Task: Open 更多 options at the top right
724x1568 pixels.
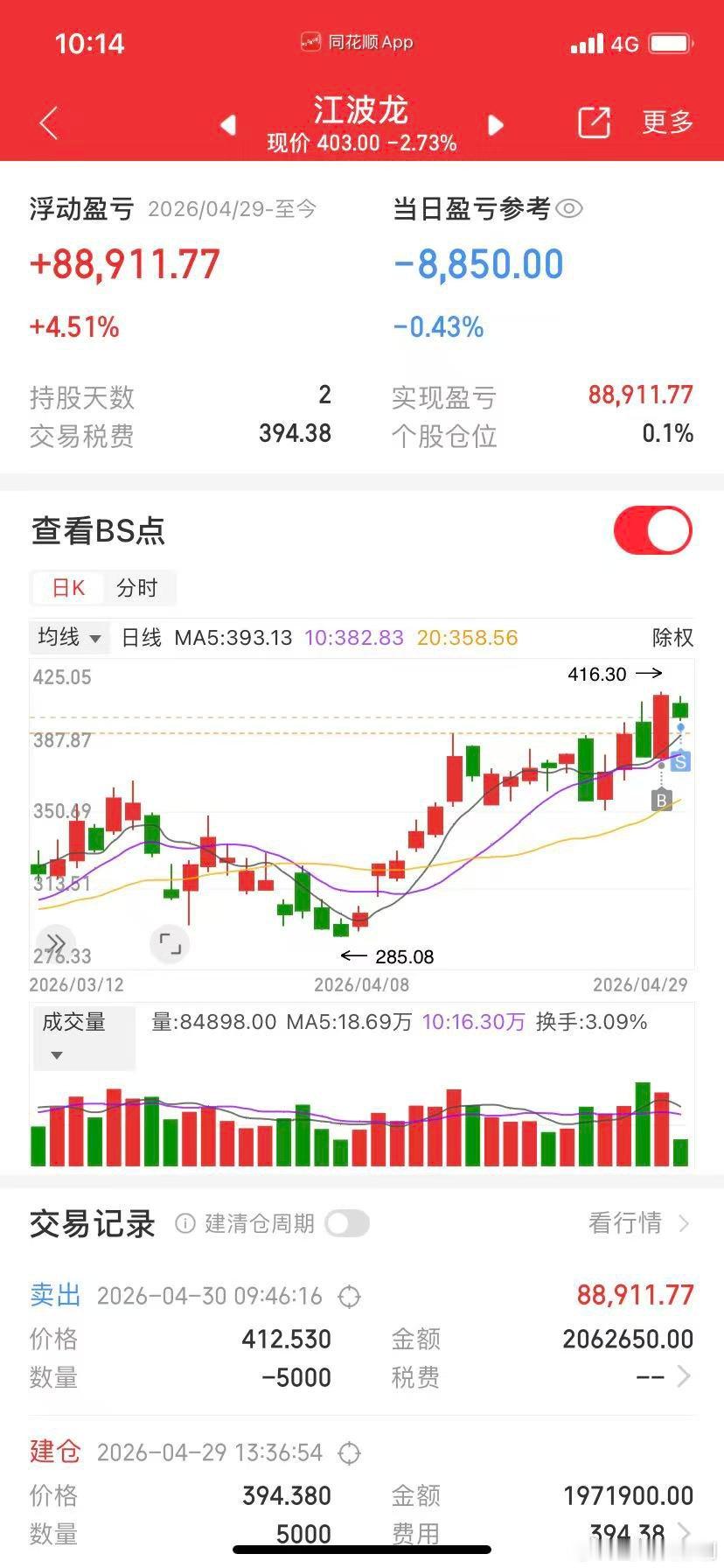Action: coord(666,123)
